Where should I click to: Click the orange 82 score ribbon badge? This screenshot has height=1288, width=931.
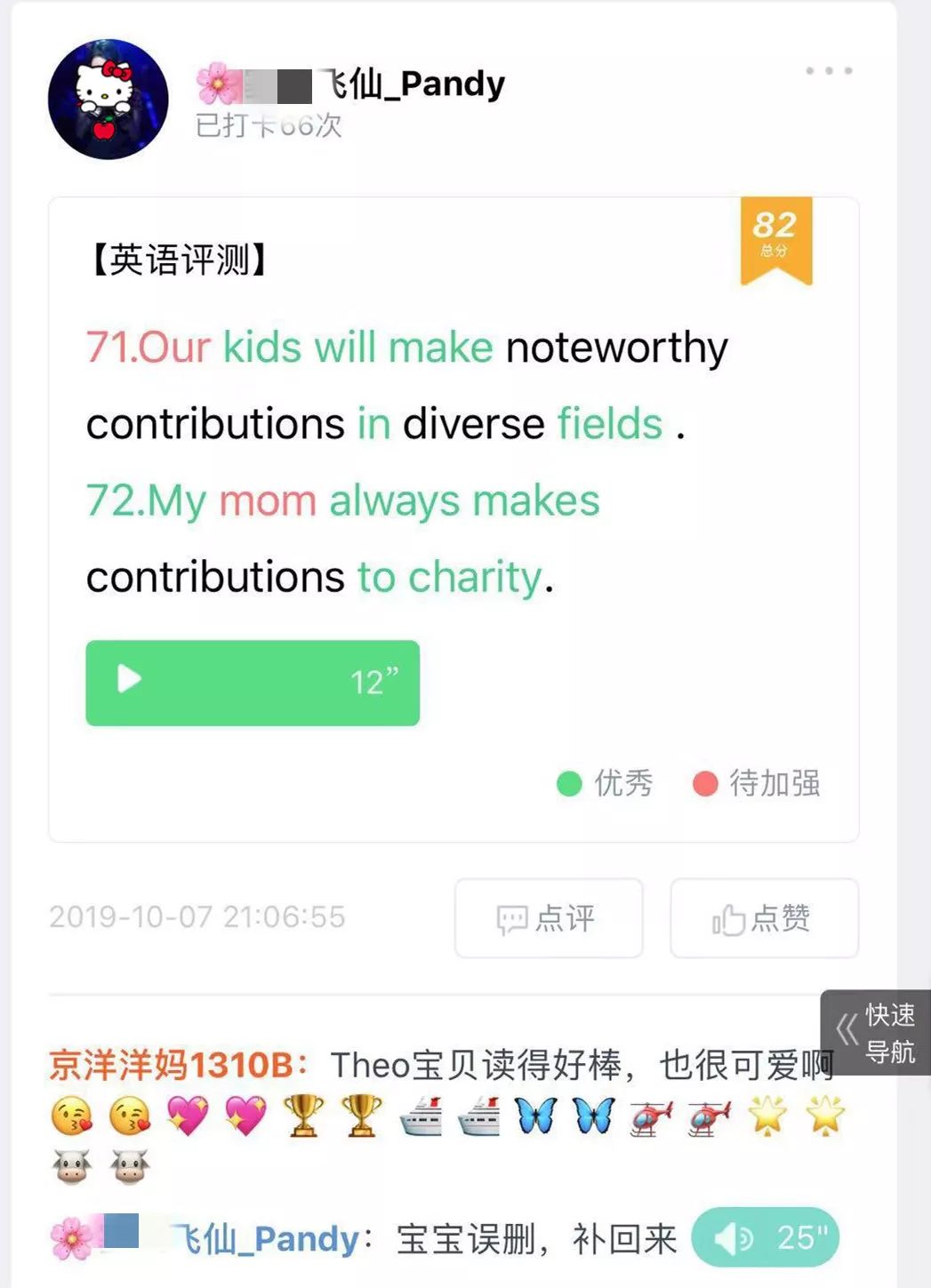775,242
